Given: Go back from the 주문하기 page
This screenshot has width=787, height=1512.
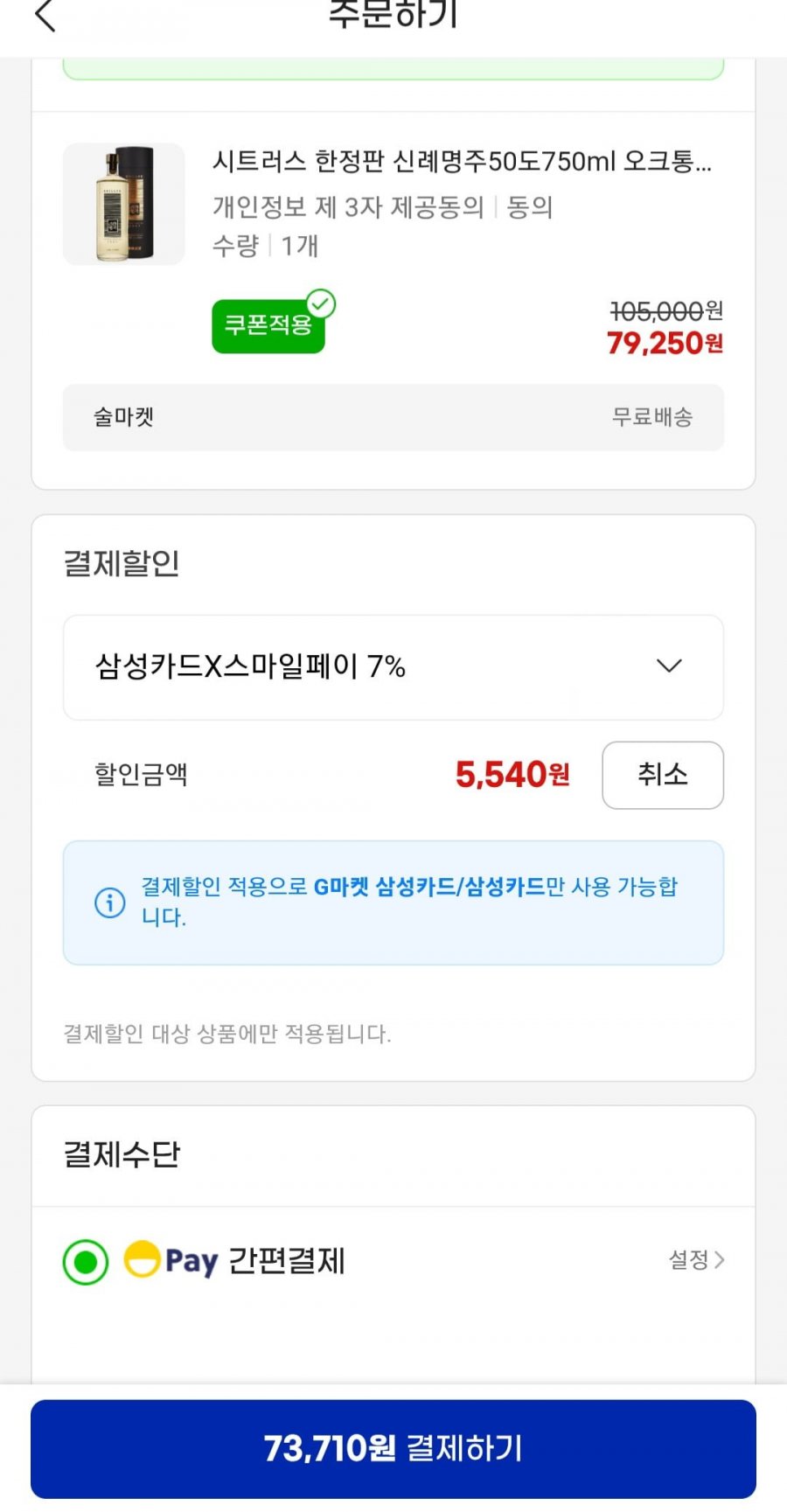Looking at the screenshot, I should point(45,16).
